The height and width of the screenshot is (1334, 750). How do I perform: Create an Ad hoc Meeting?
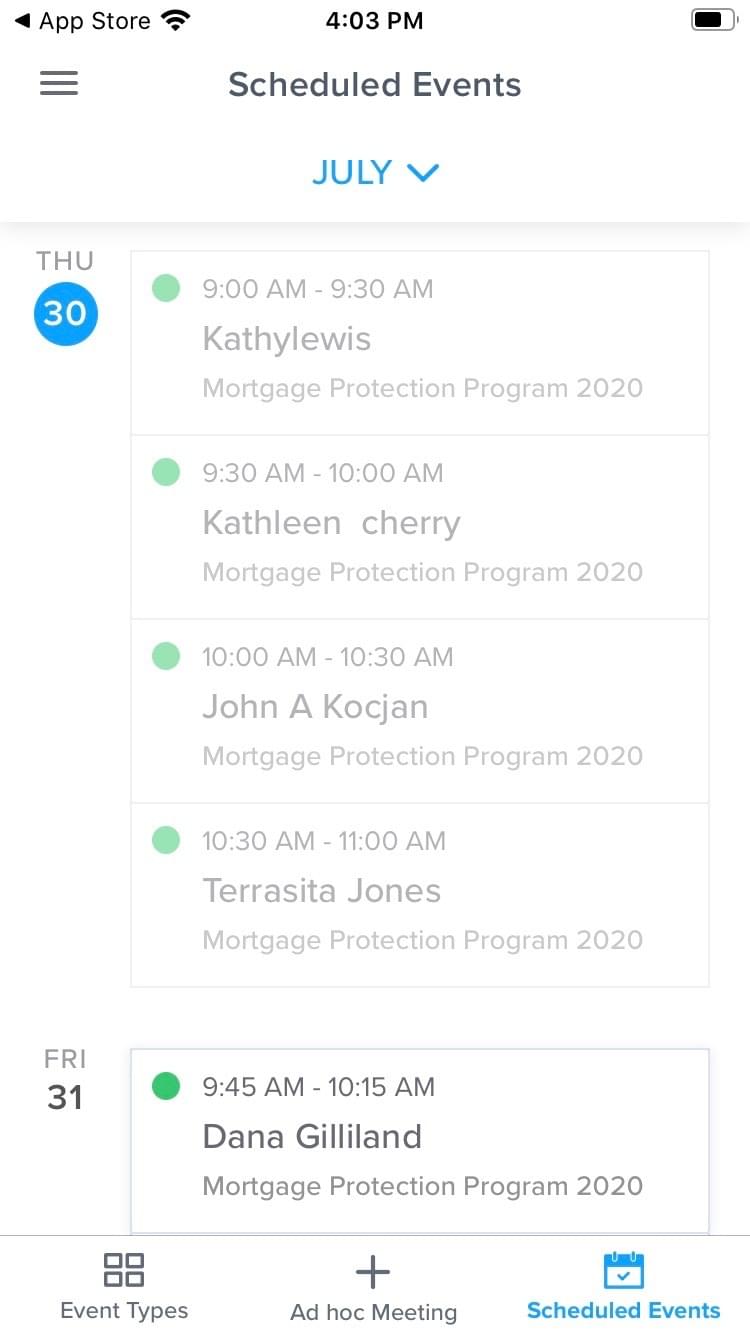tap(373, 1286)
